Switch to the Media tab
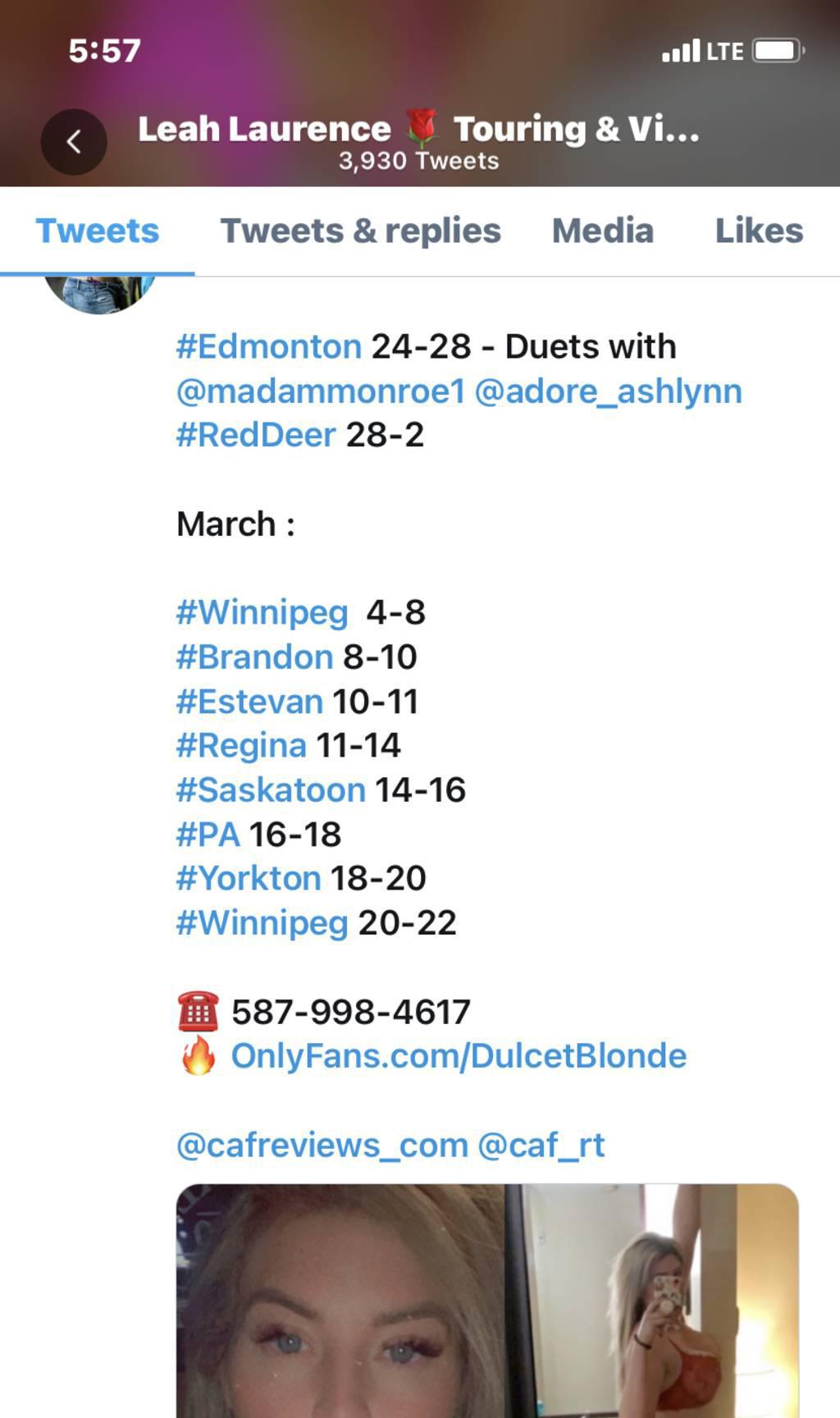840x1418 pixels. tap(602, 231)
